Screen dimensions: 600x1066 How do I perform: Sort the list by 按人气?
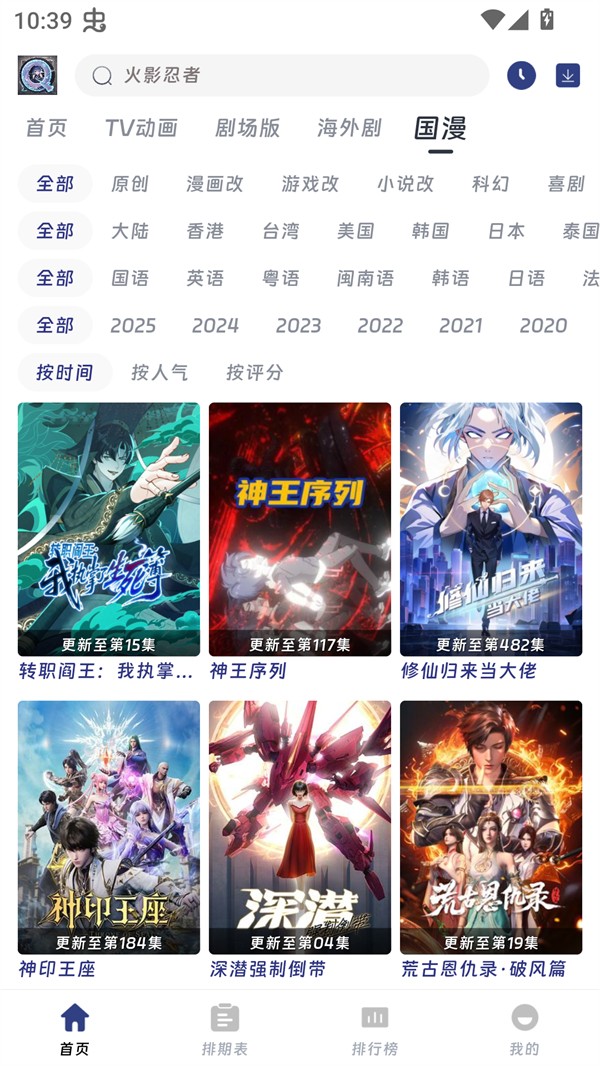[159, 372]
